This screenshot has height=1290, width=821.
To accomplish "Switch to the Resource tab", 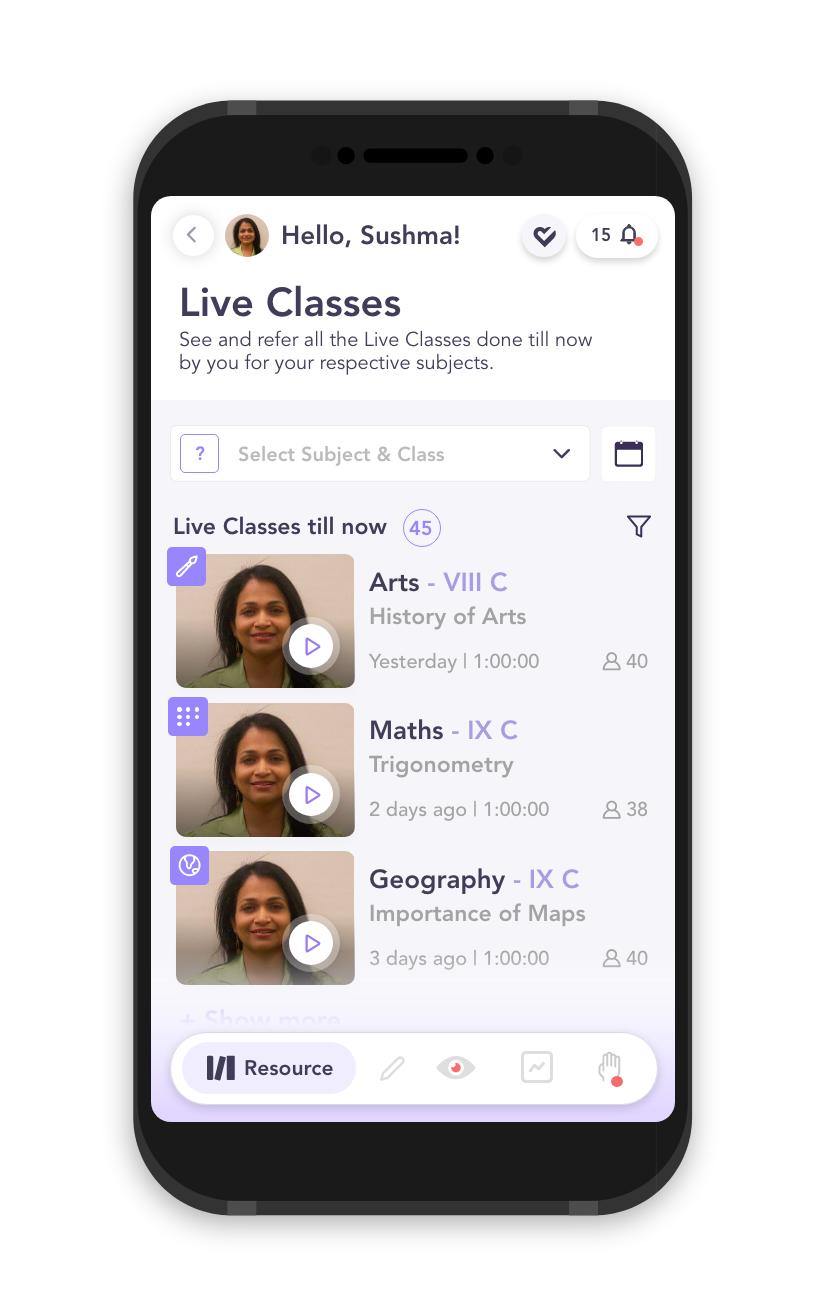I will click(269, 1068).
